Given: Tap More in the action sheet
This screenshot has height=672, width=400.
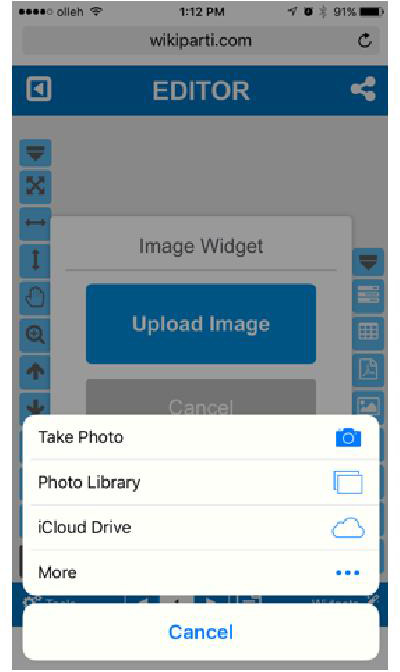Looking at the screenshot, I should click(201, 573).
